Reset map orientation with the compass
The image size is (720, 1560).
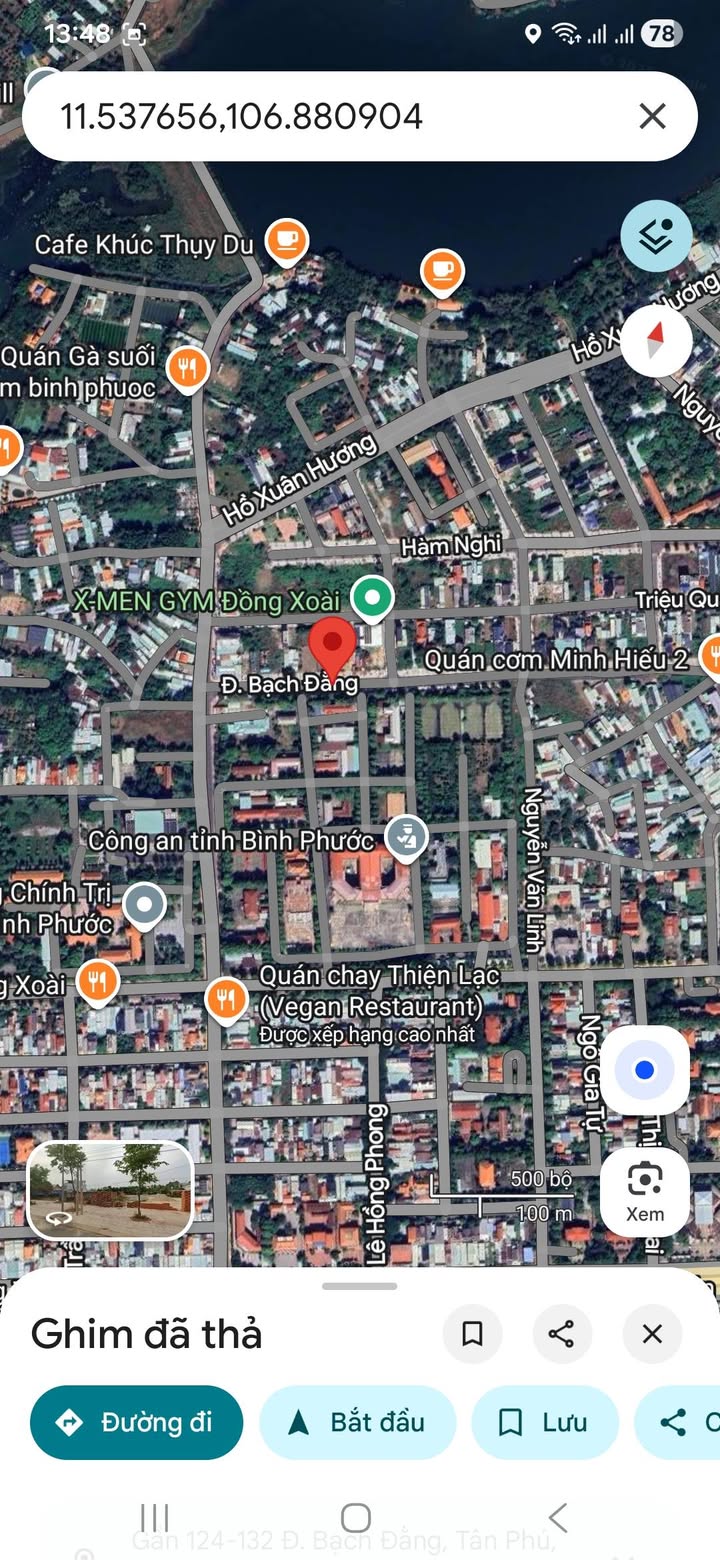656,341
